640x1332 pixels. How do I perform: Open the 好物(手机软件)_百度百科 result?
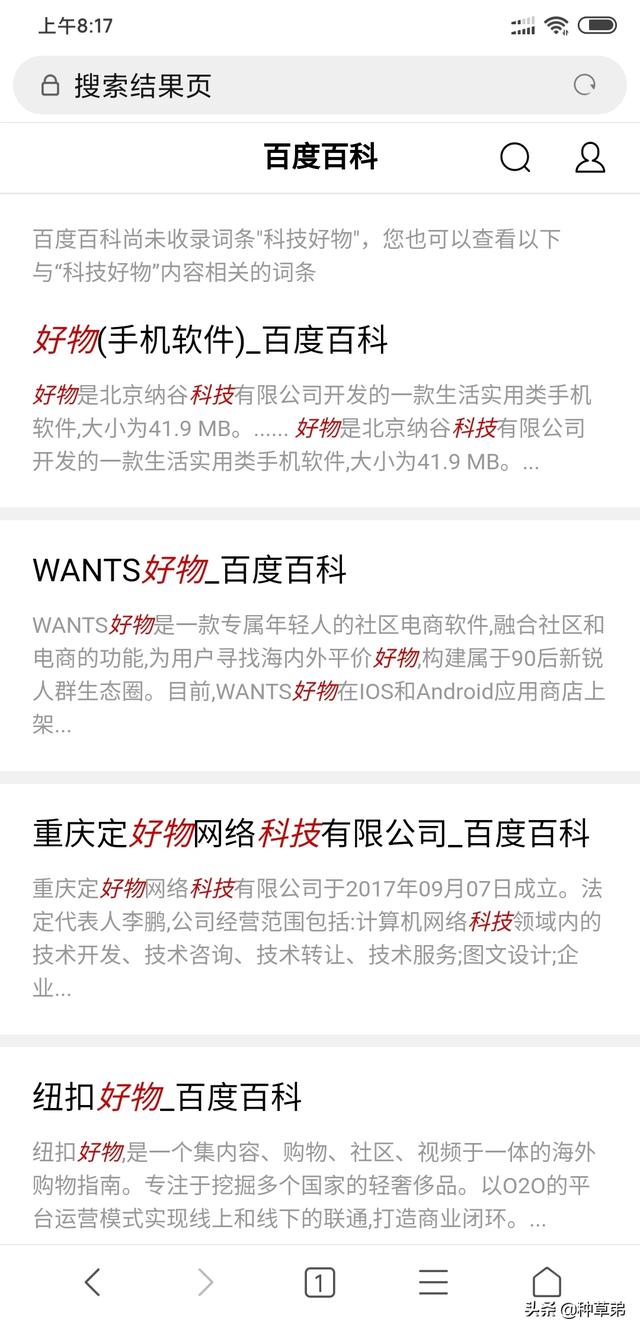tap(210, 341)
